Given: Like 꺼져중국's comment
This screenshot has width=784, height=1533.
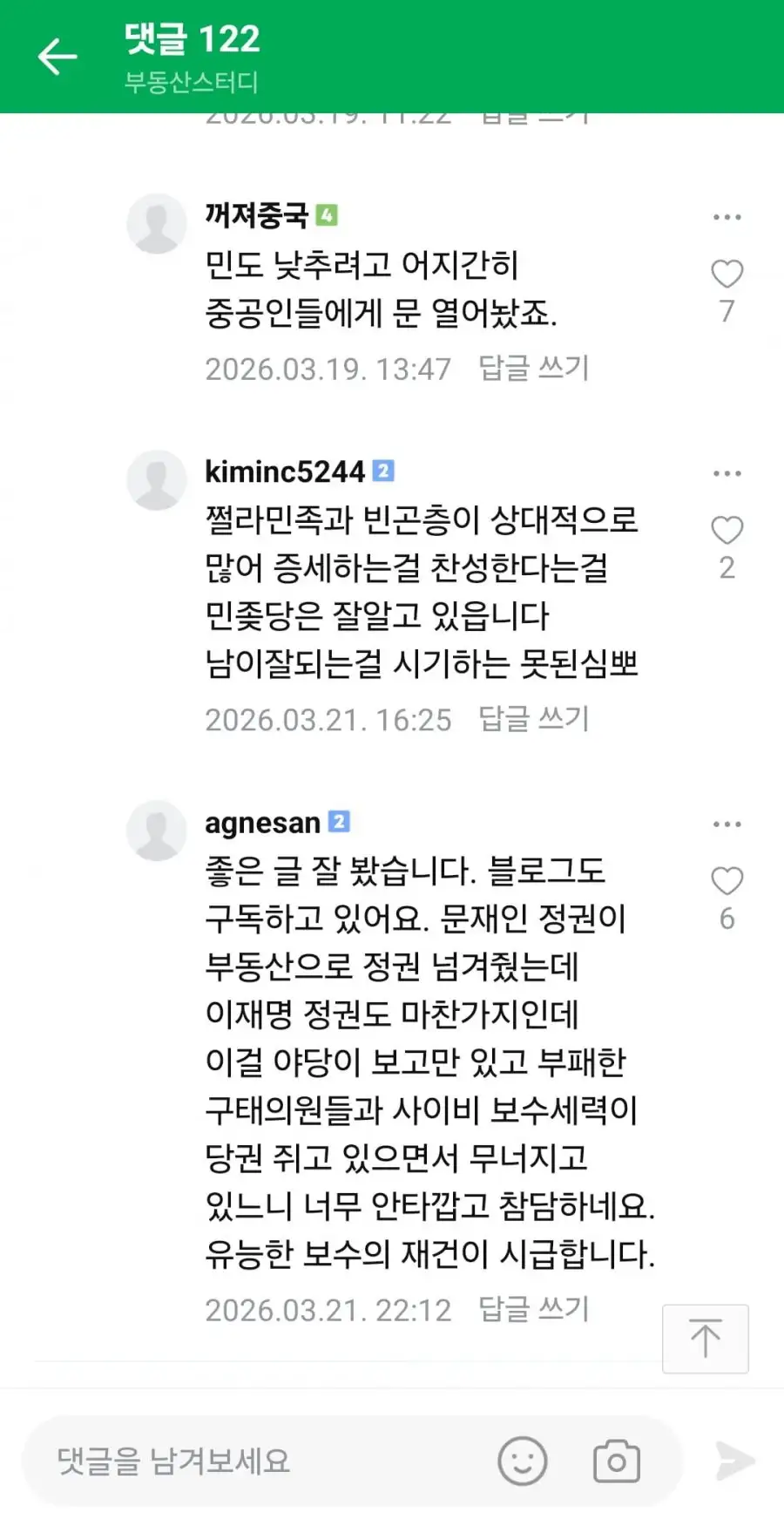Looking at the screenshot, I should point(727,275).
